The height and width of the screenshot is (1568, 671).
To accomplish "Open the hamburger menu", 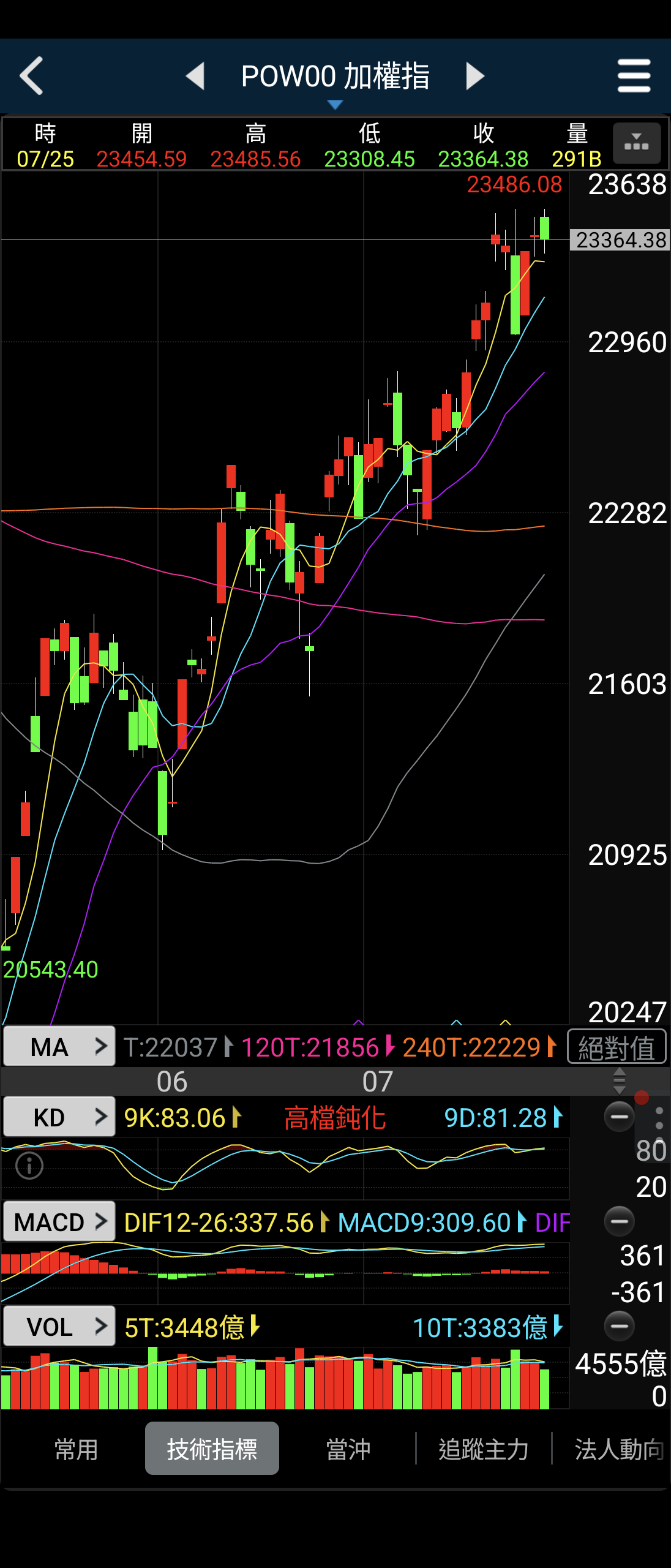I will coord(634,76).
